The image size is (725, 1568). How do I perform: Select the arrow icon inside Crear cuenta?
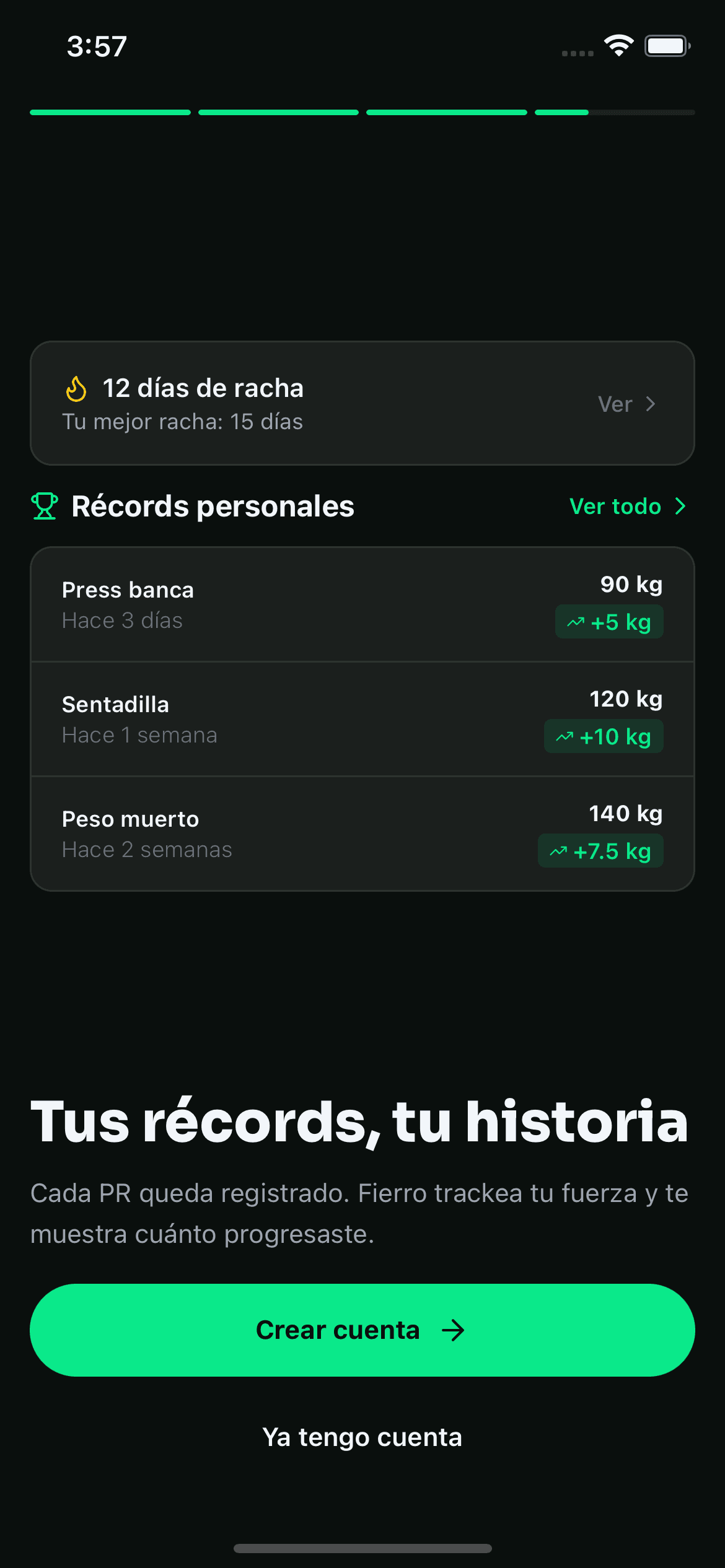tap(454, 1329)
